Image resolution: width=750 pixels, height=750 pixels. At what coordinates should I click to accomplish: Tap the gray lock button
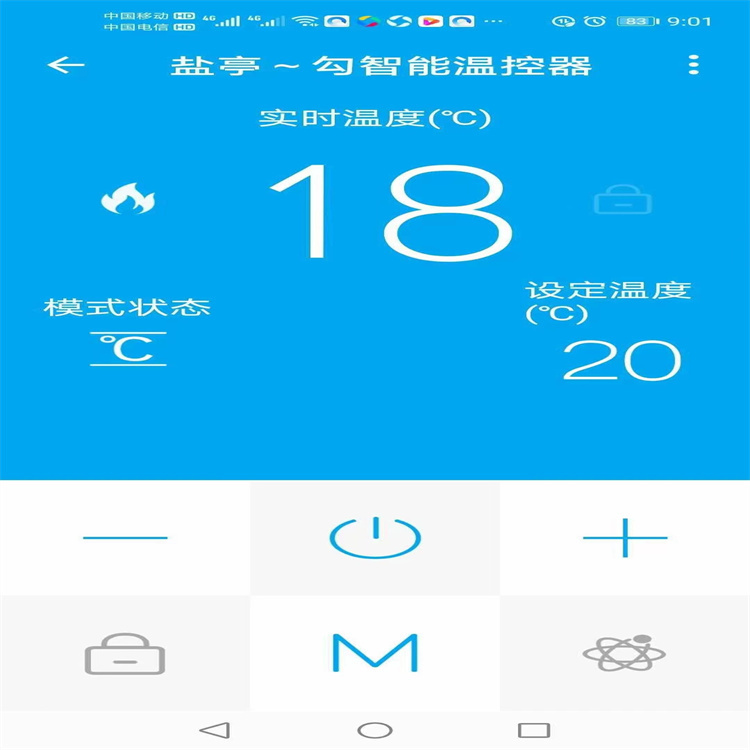coord(125,654)
